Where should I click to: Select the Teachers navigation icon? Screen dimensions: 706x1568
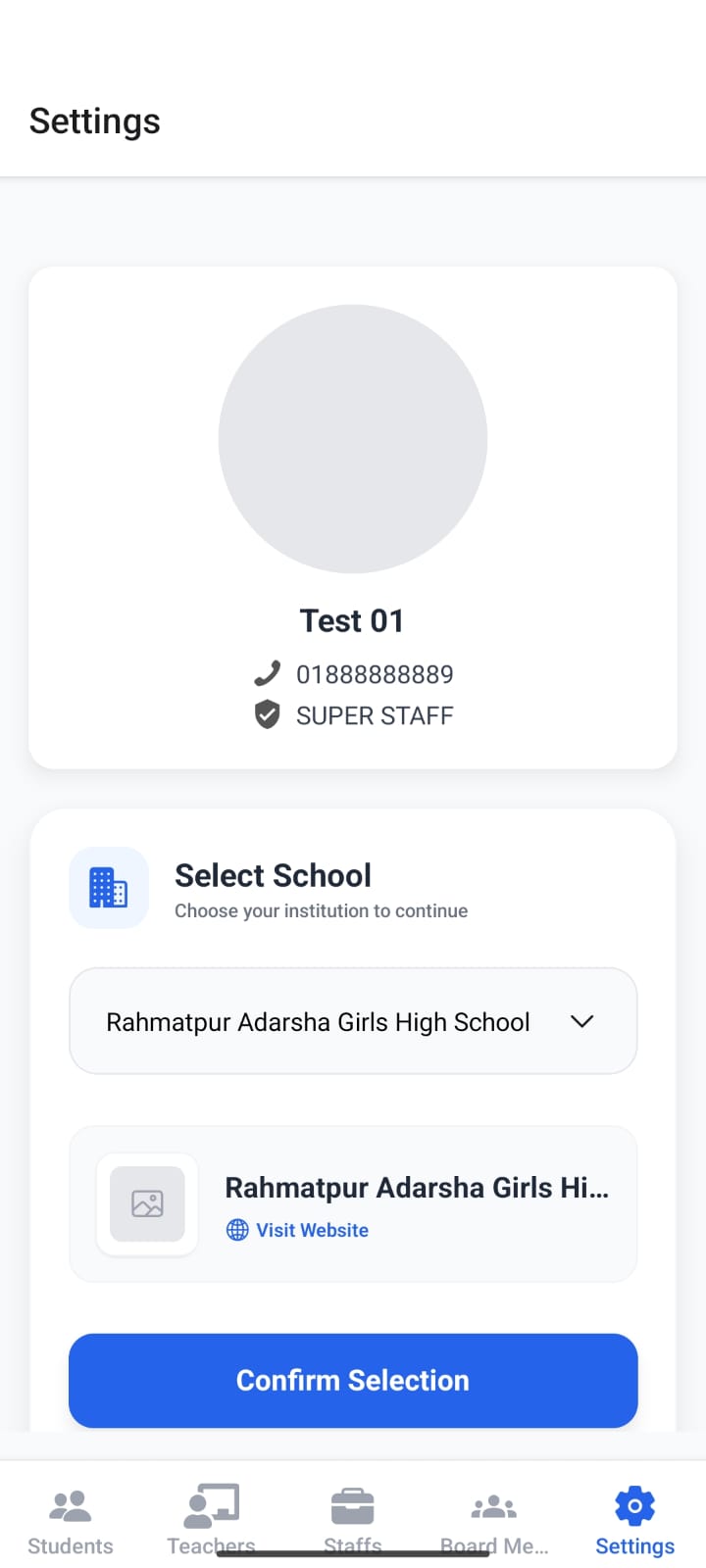point(211,1502)
